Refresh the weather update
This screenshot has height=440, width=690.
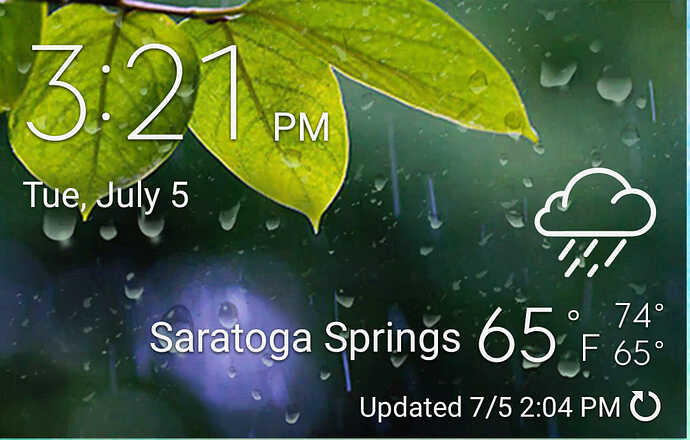645,406
